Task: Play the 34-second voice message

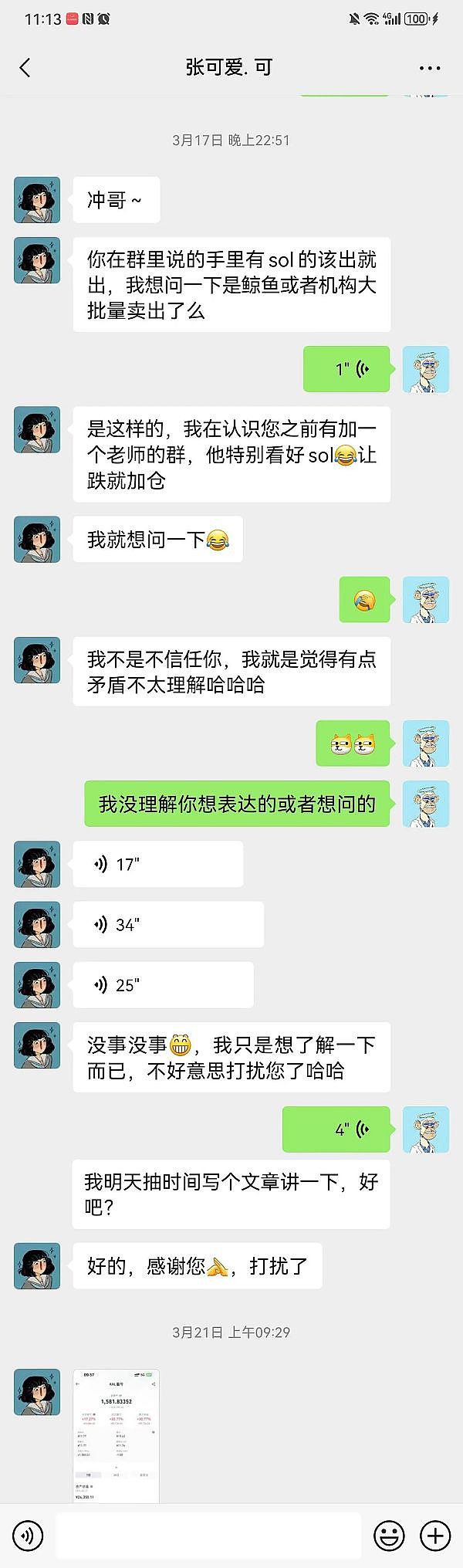Action: click(x=167, y=924)
